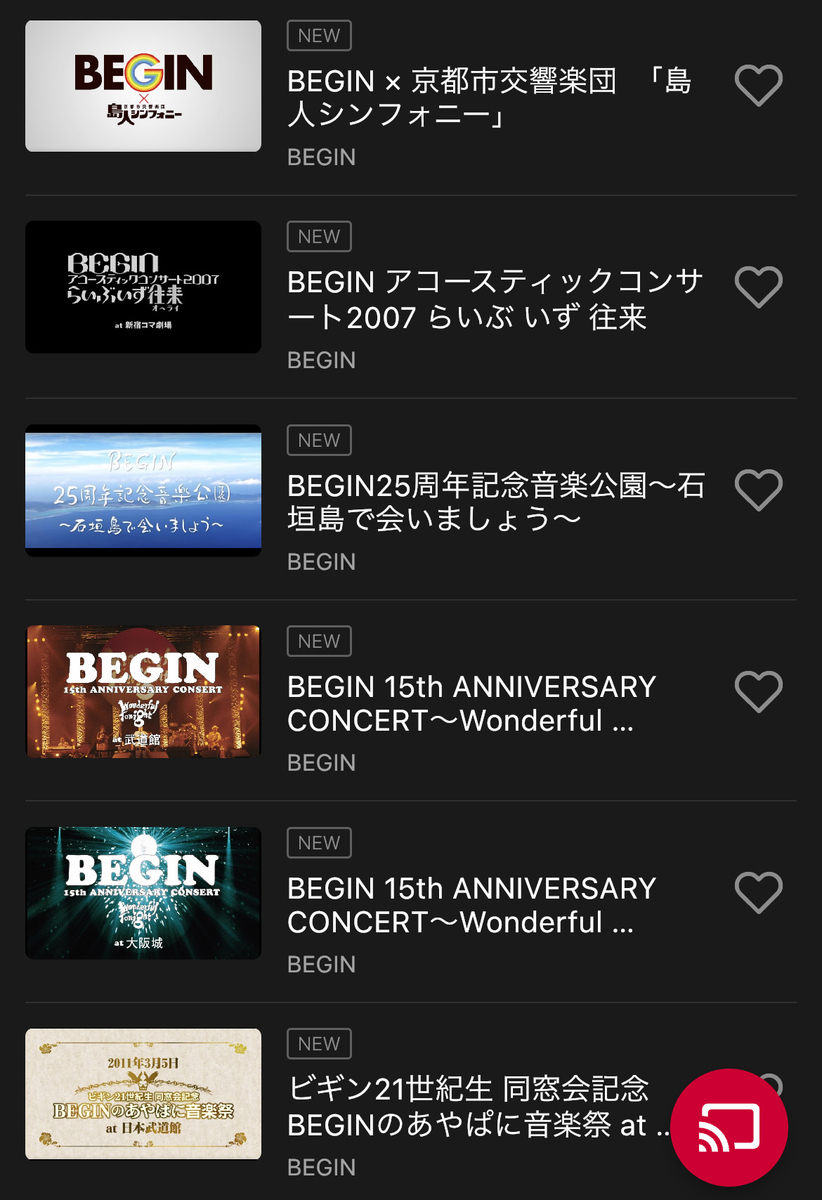Tap the red cast button
The width and height of the screenshot is (822, 1200).
pos(729,1127)
